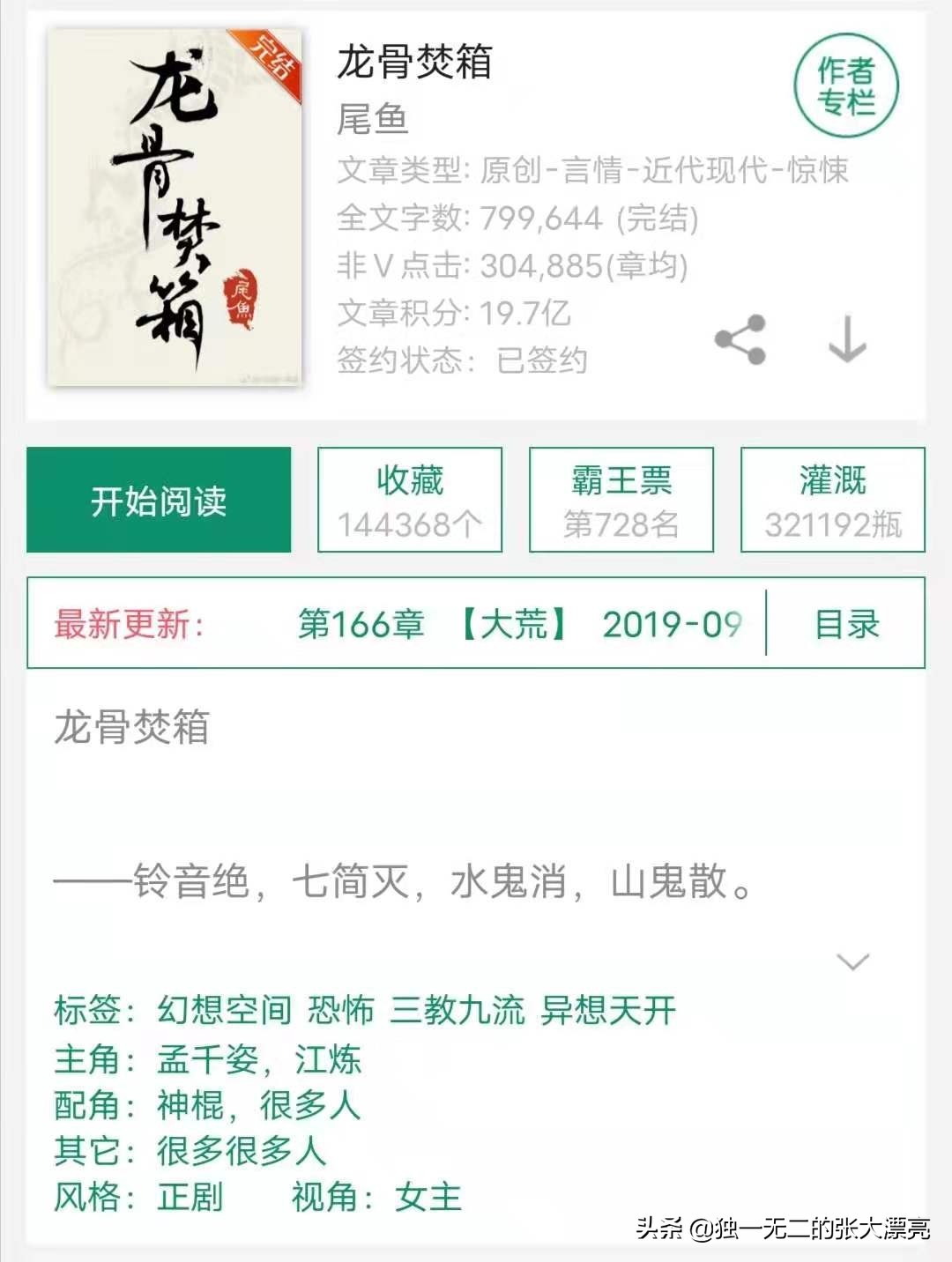Open the 目录 table of contents
The width and height of the screenshot is (952, 1262).
tap(846, 624)
